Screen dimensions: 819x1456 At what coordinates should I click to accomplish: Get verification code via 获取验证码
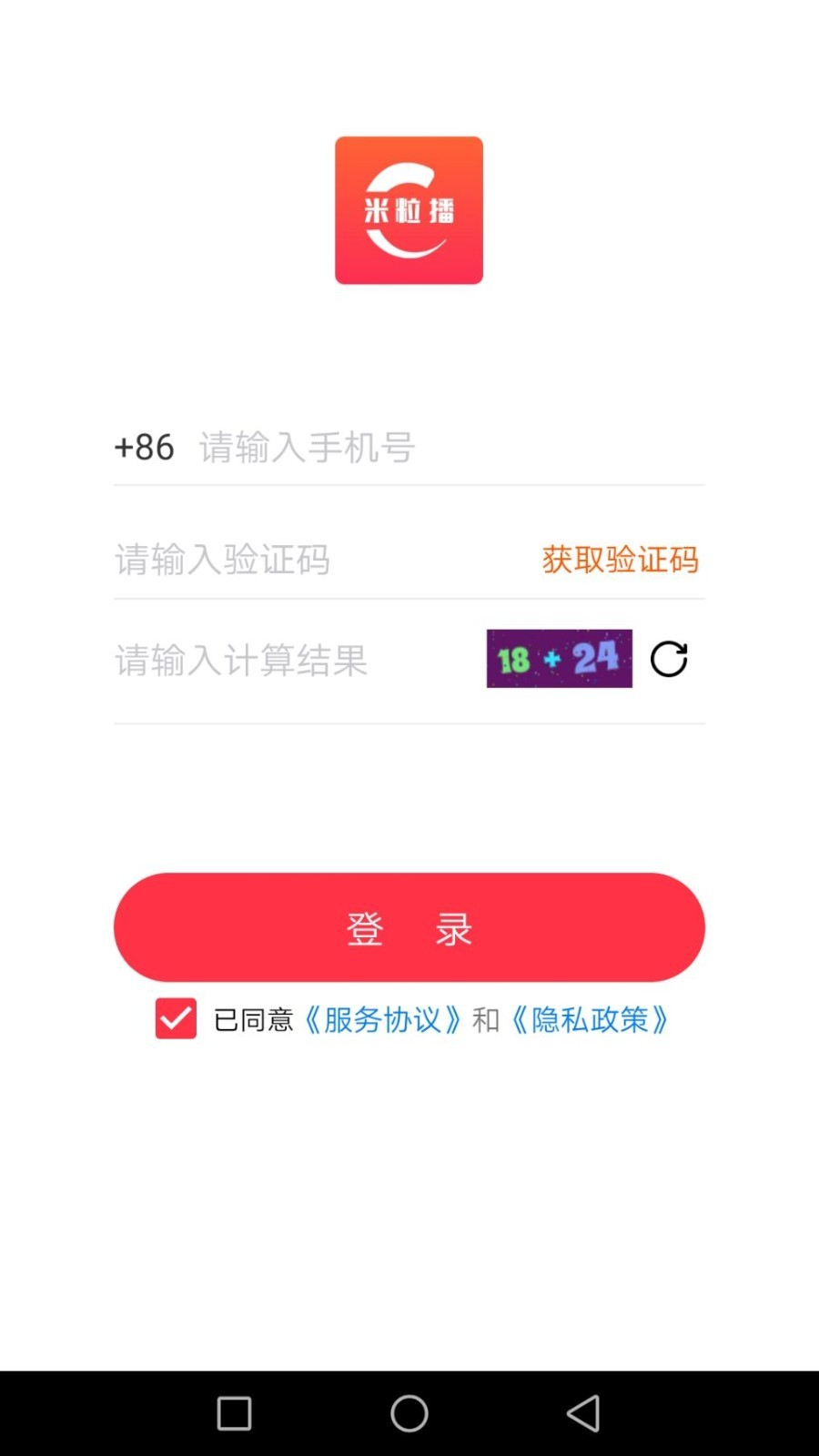(620, 560)
